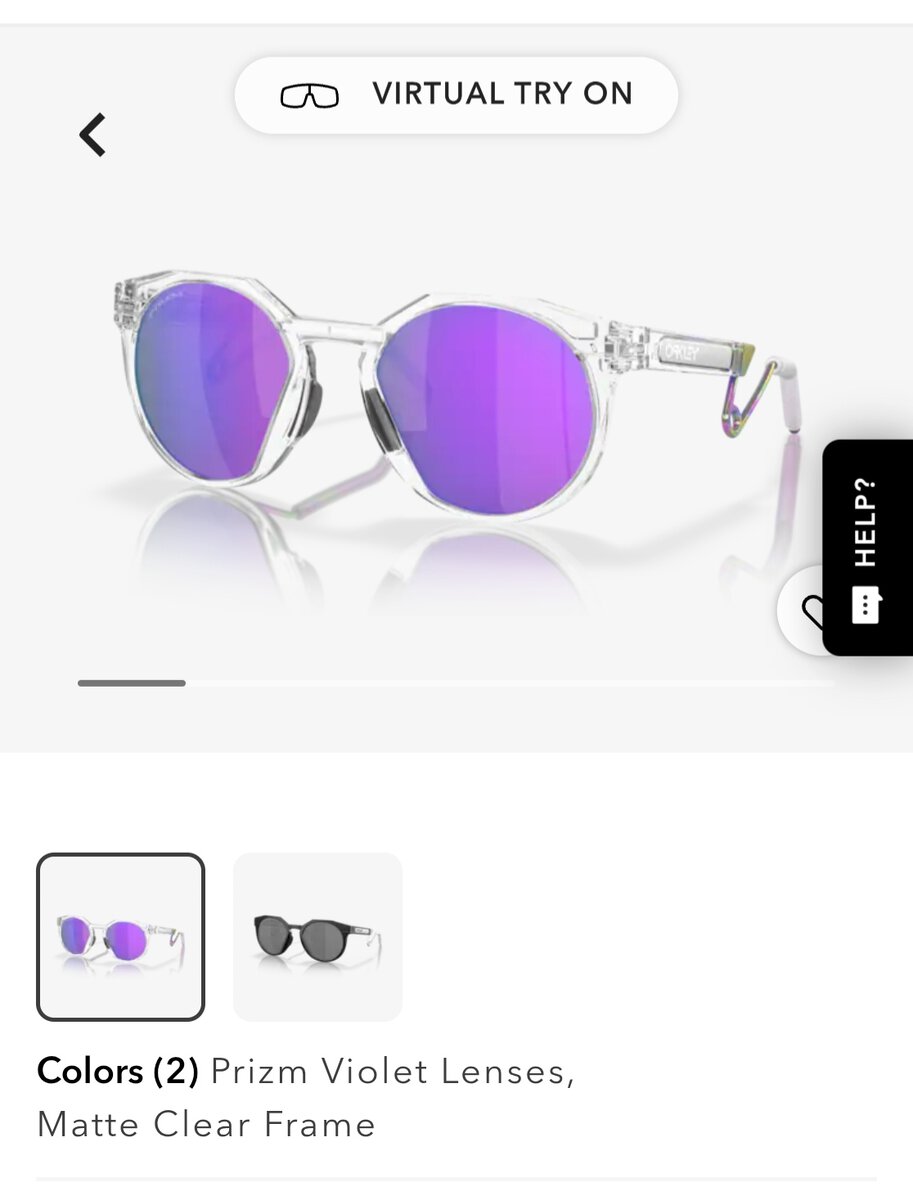Choose the black frame color option
This screenshot has width=913, height=1200.
(317, 936)
